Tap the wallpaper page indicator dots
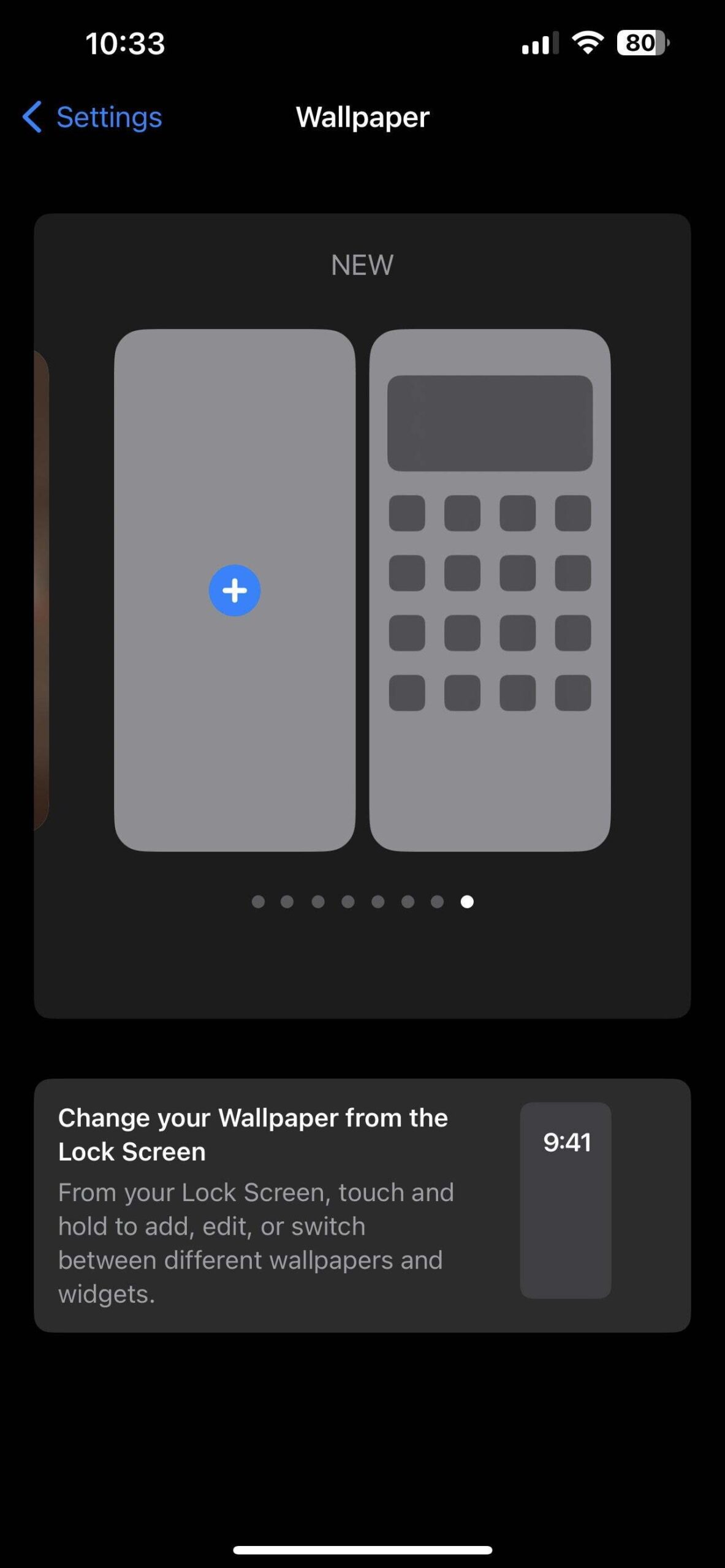This screenshot has height=1568, width=725. pos(362,902)
